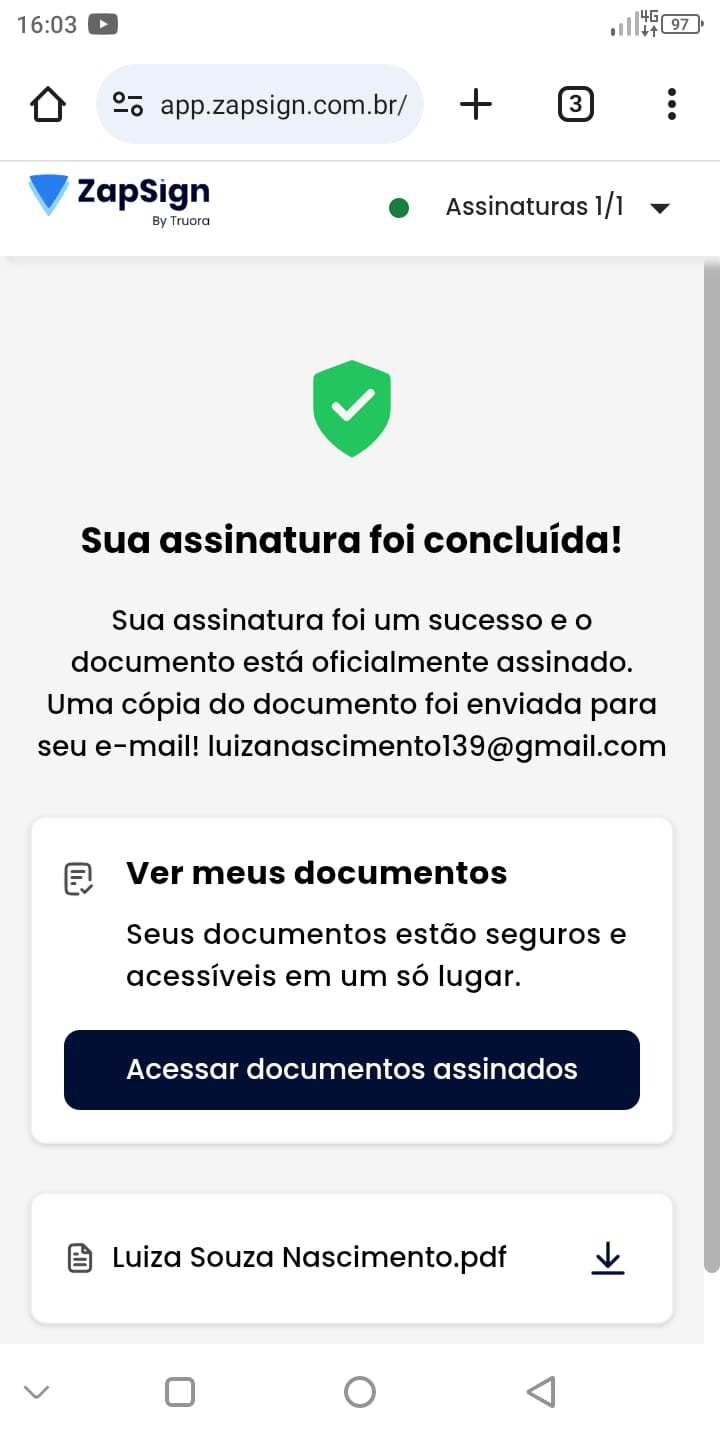The height and width of the screenshot is (1440, 720).
Task: Go to the browser home page
Action: (x=48, y=104)
